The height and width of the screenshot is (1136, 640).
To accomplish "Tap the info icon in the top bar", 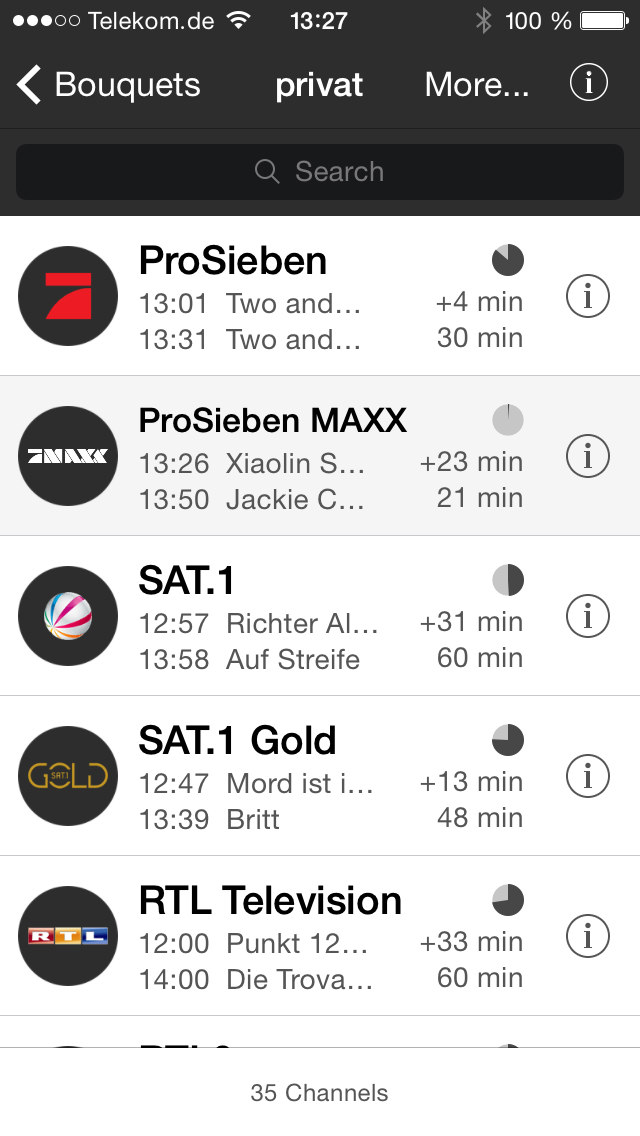I will coord(588,83).
